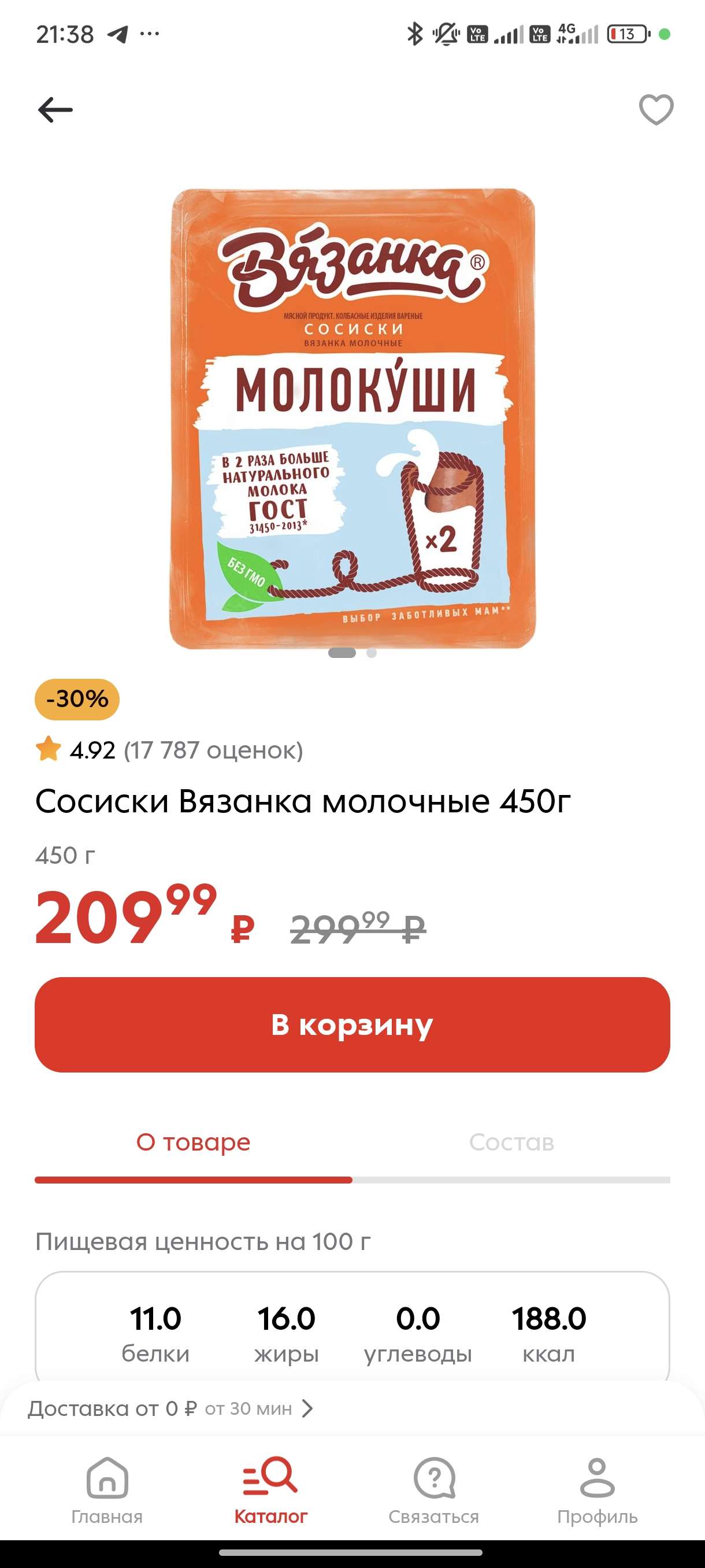Viewport: 705px width, 1568px height.
Task: Select the О товаре tab
Action: (194, 1142)
